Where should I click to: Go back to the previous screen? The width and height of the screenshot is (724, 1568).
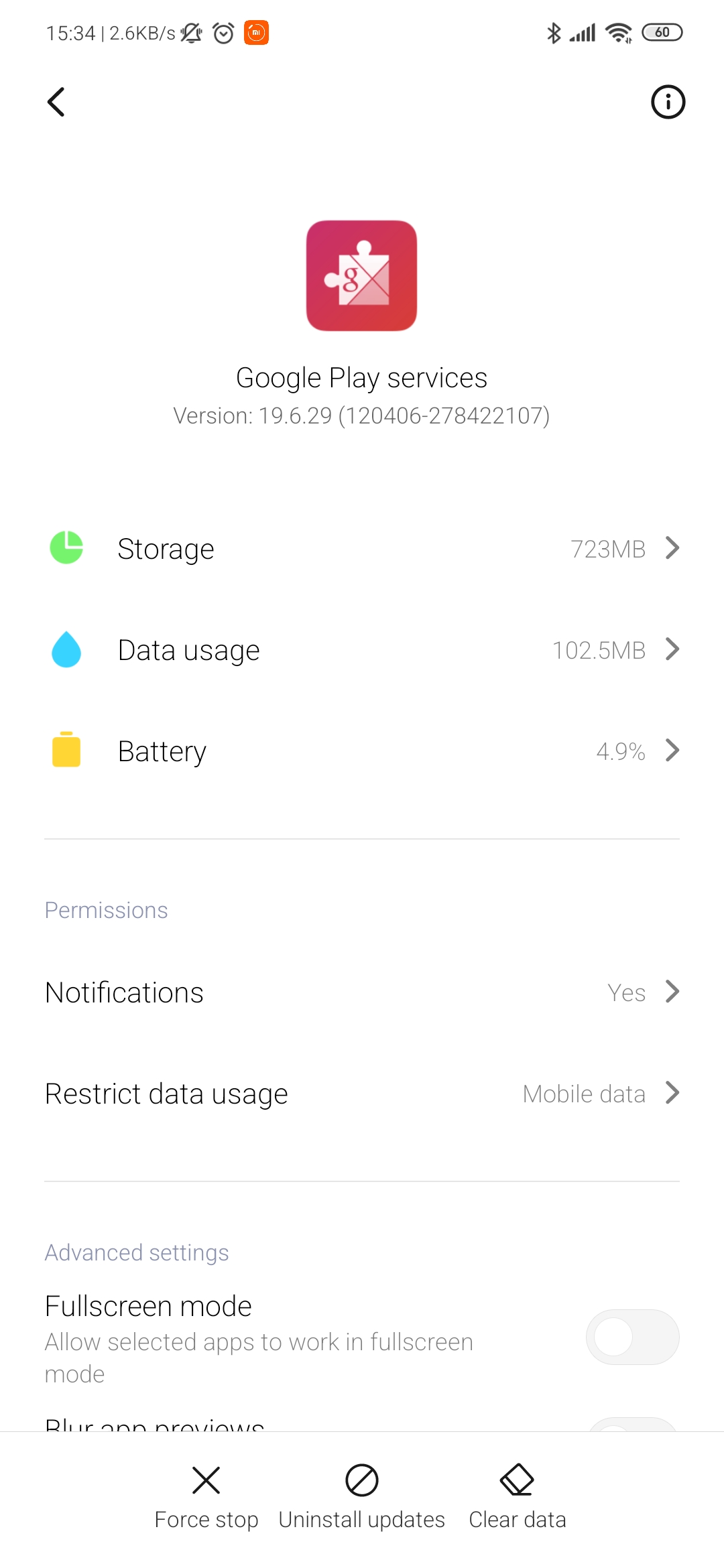56,102
